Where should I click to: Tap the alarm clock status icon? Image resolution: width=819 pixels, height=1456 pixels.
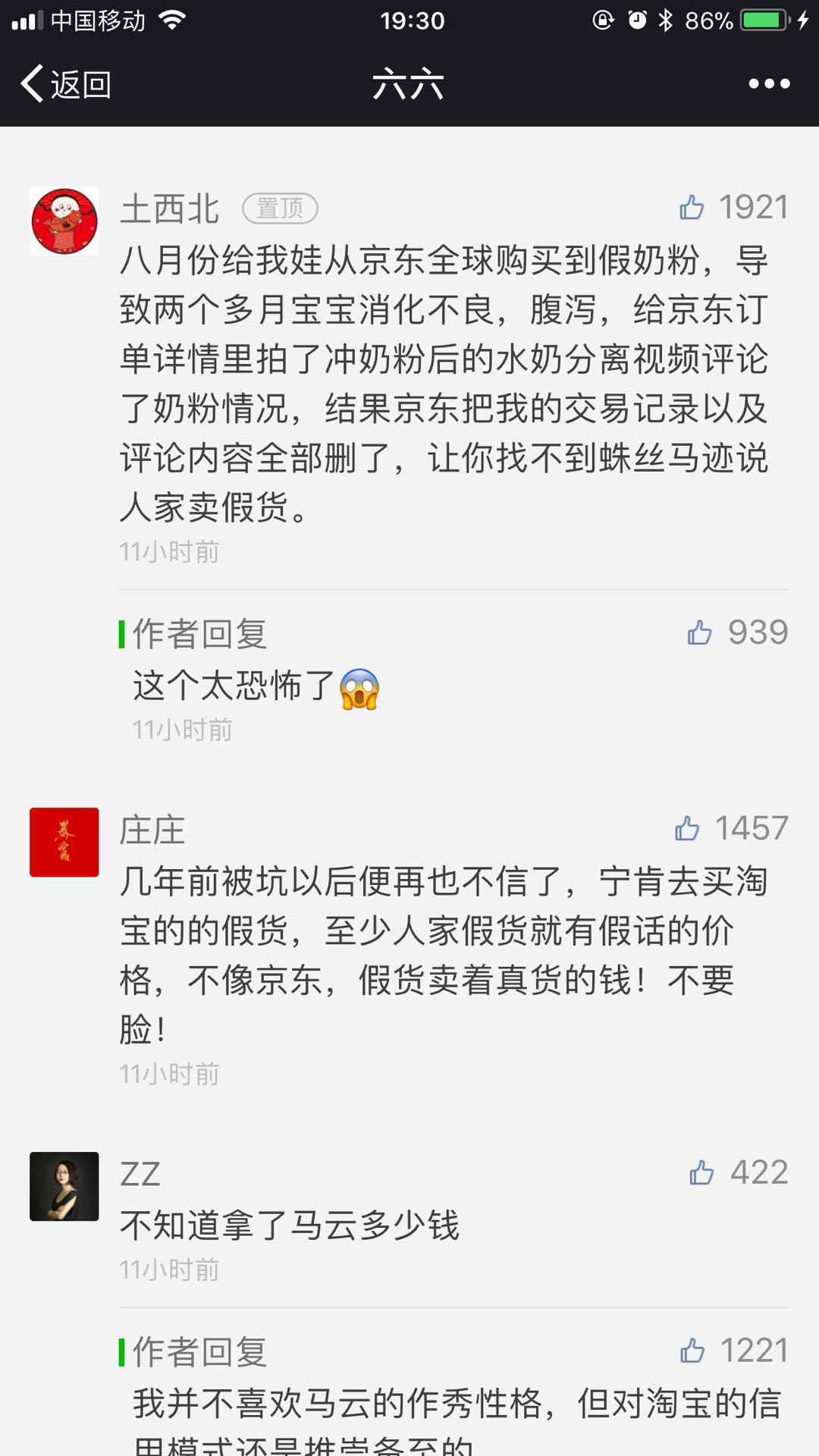point(637,19)
